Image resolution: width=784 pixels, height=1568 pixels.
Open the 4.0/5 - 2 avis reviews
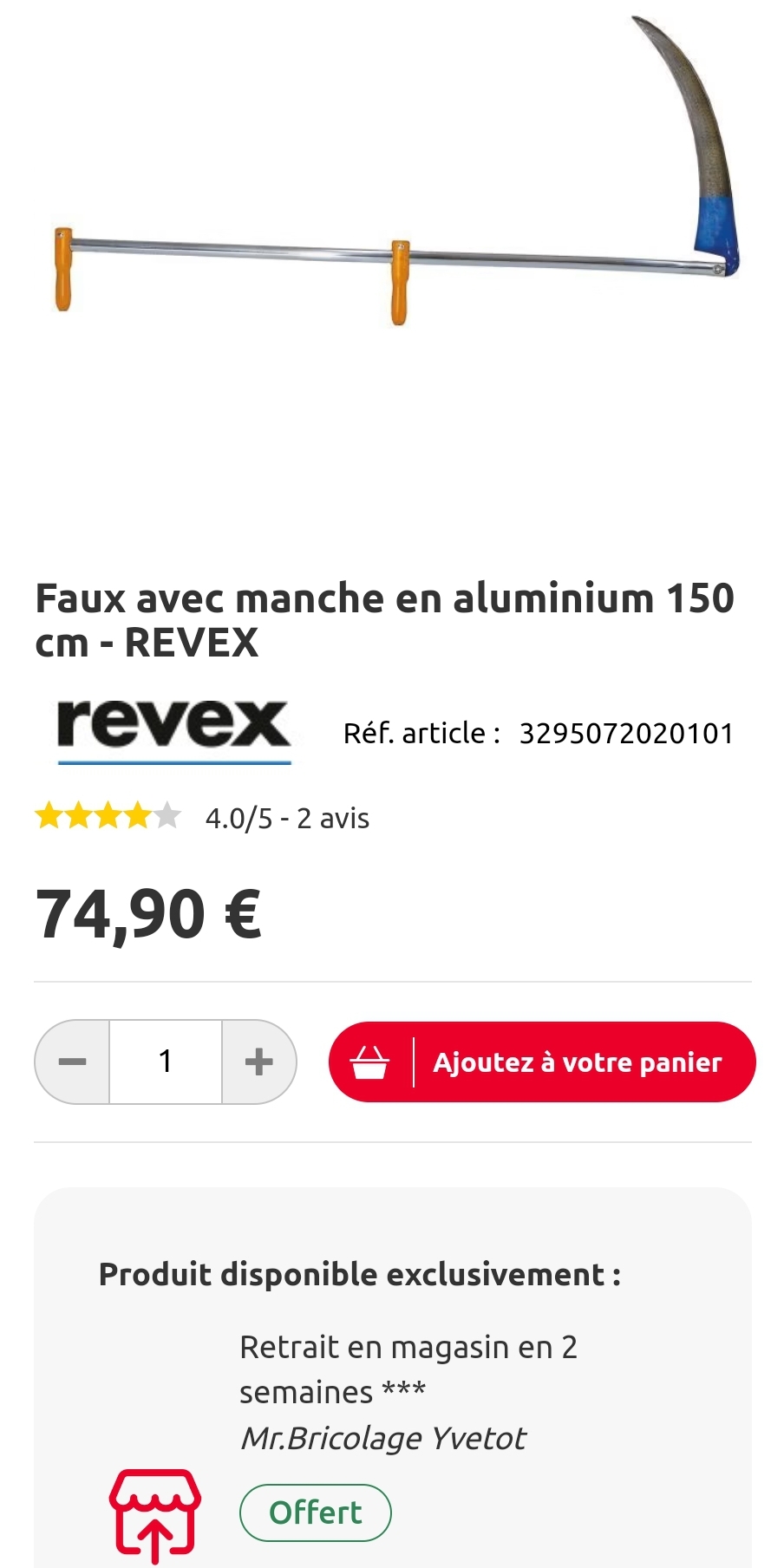[287, 818]
